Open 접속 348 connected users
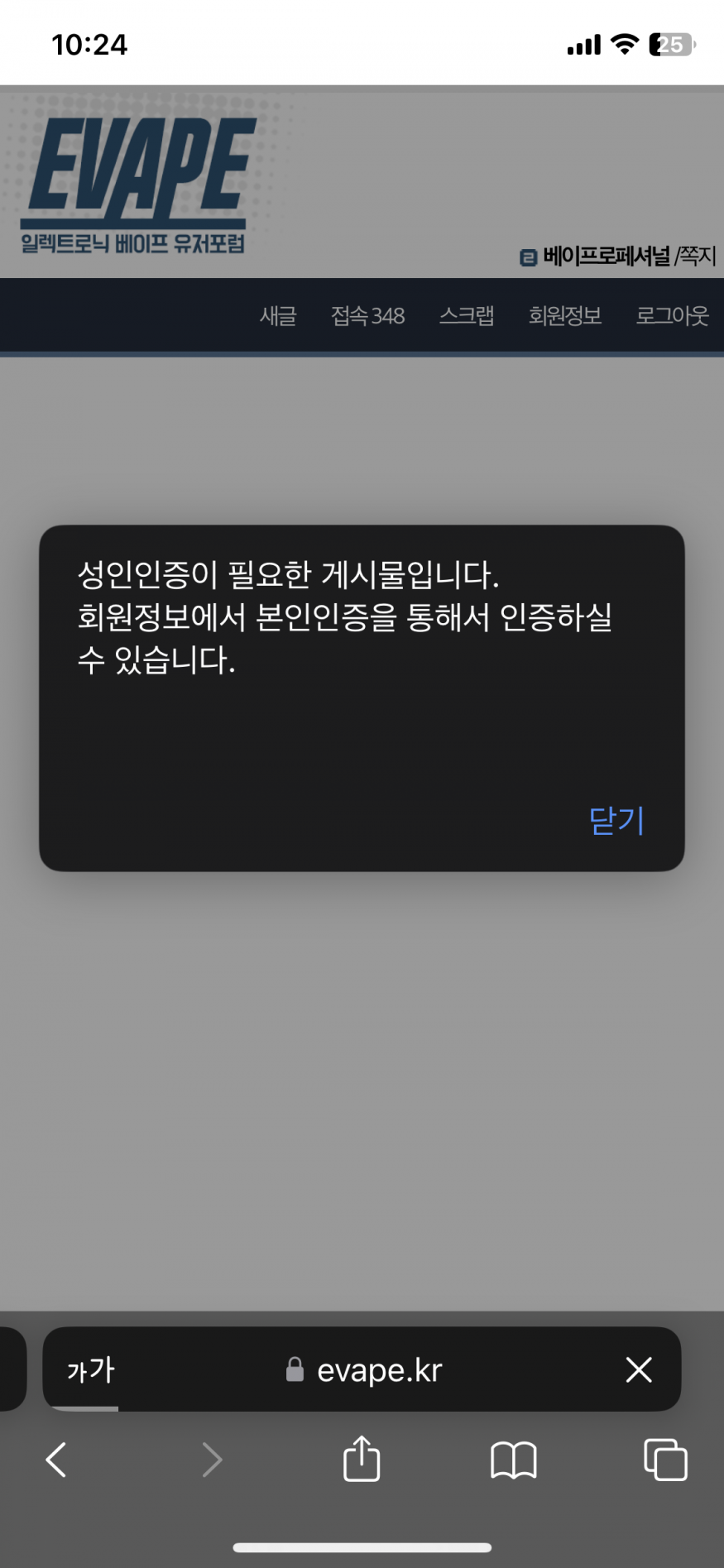Viewport: 724px width, 1568px height. (367, 316)
